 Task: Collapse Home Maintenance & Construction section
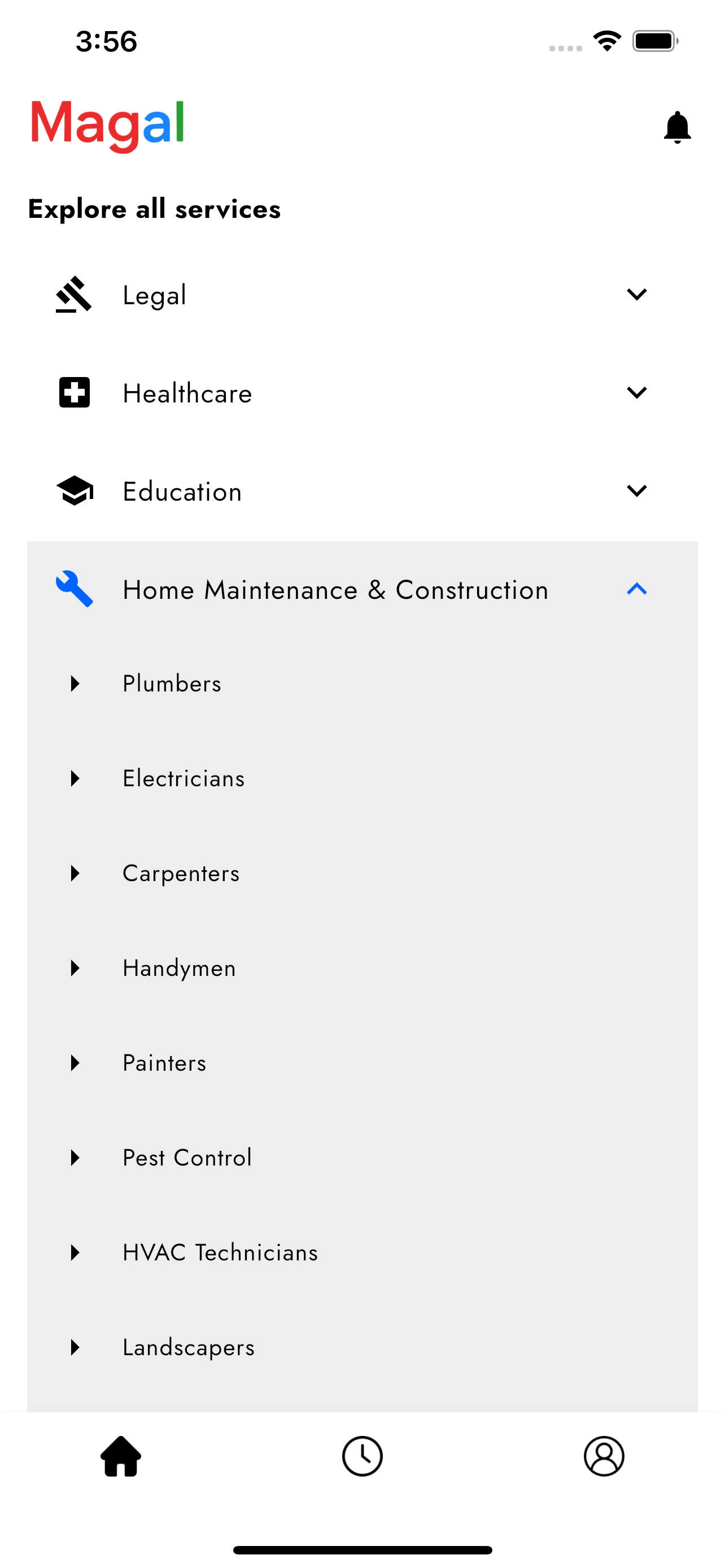click(362, 590)
